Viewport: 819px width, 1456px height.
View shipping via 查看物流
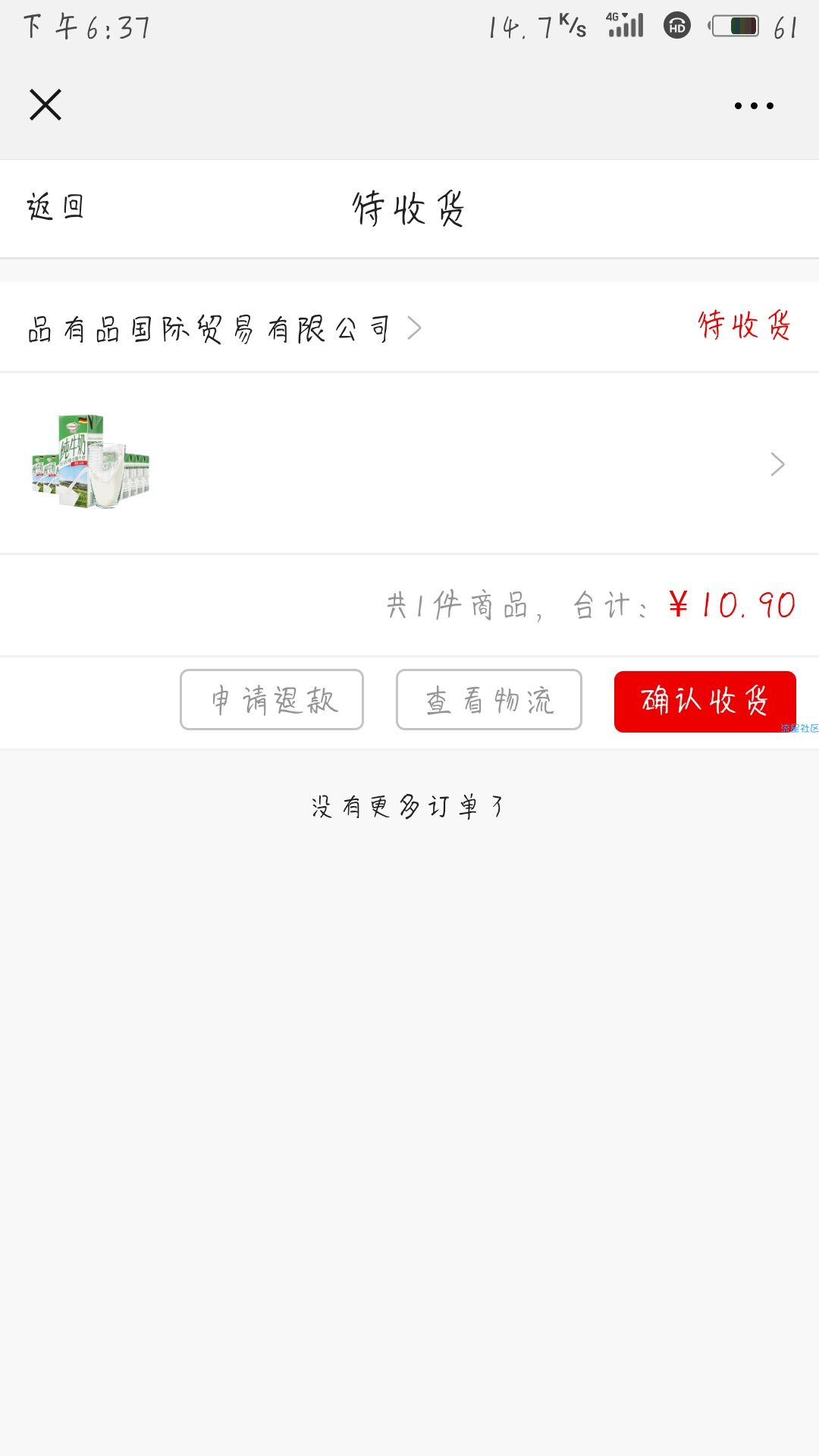(x=489, y=700)
